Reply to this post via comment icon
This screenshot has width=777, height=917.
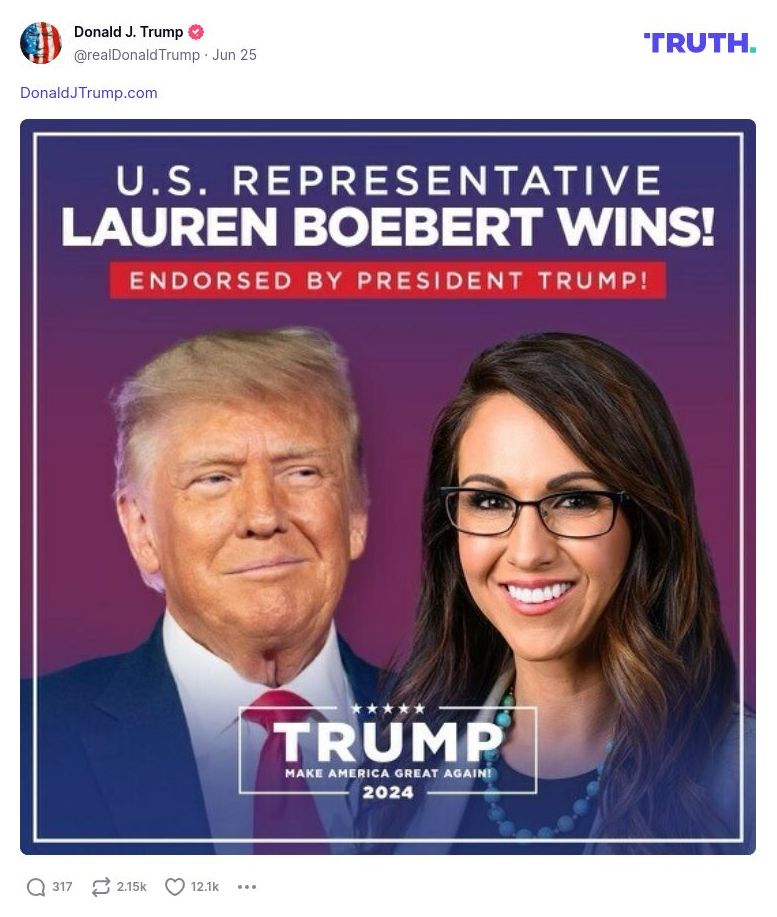pyautogui.click(x=37, y=887)
